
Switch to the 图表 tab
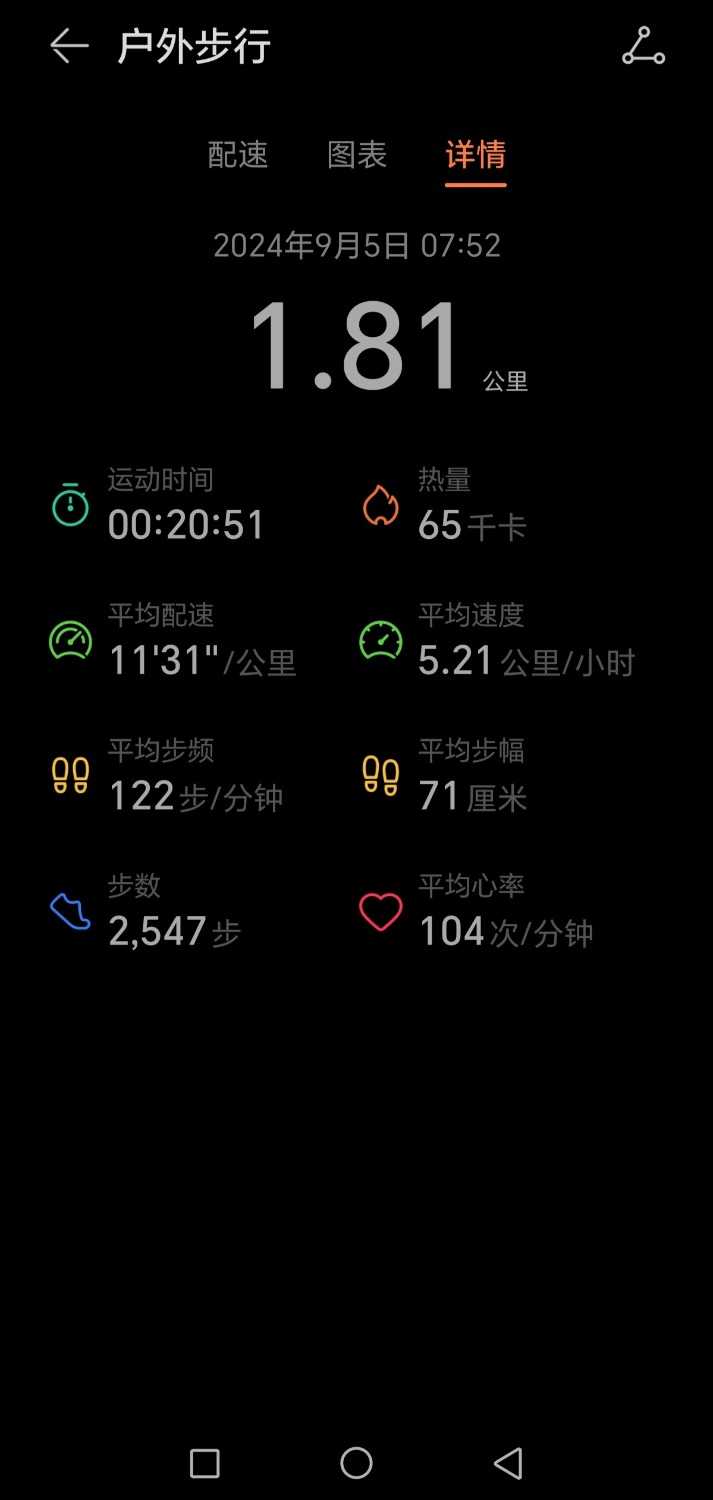357,155
